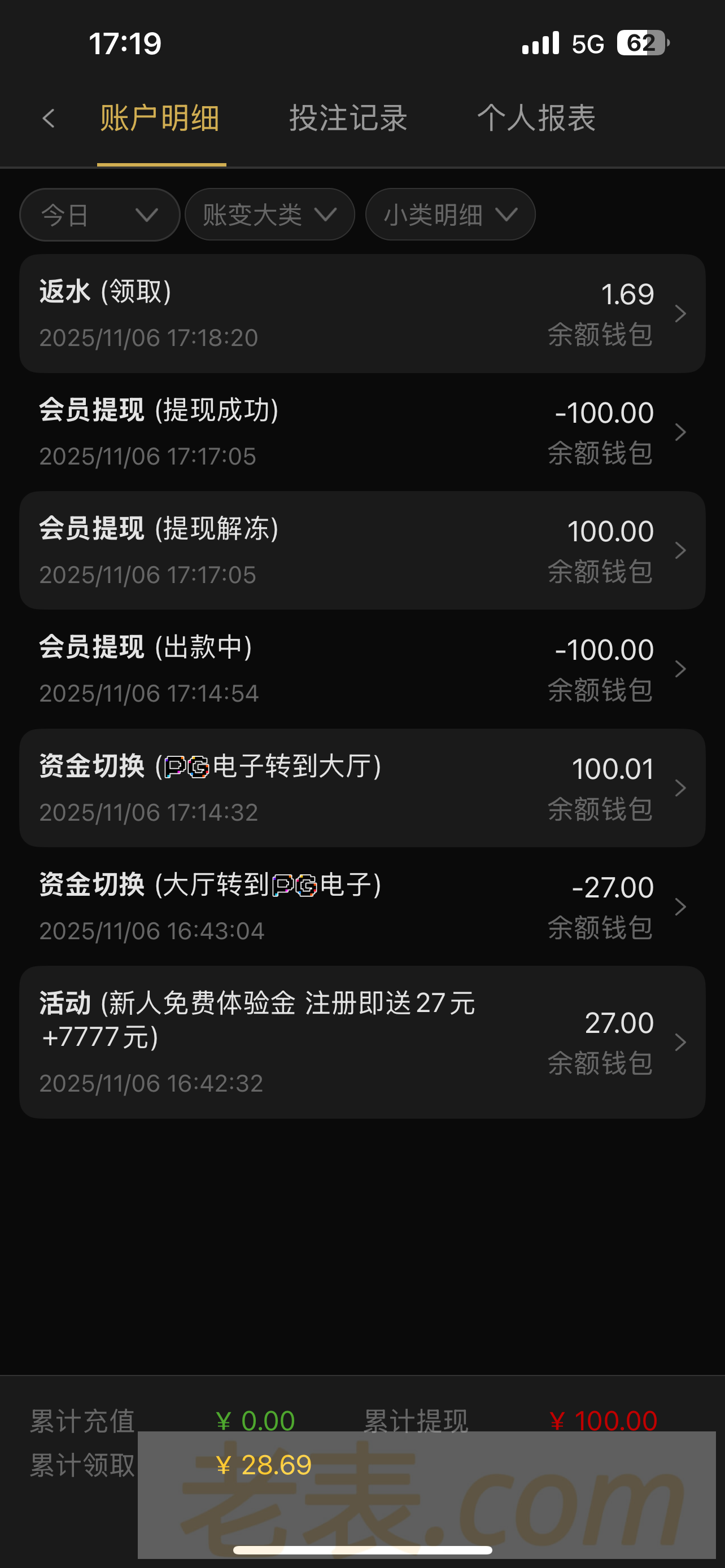Open the 会员提现 (提现解冻) record
Screen dimensions: 725x1568
pos(362,550)
